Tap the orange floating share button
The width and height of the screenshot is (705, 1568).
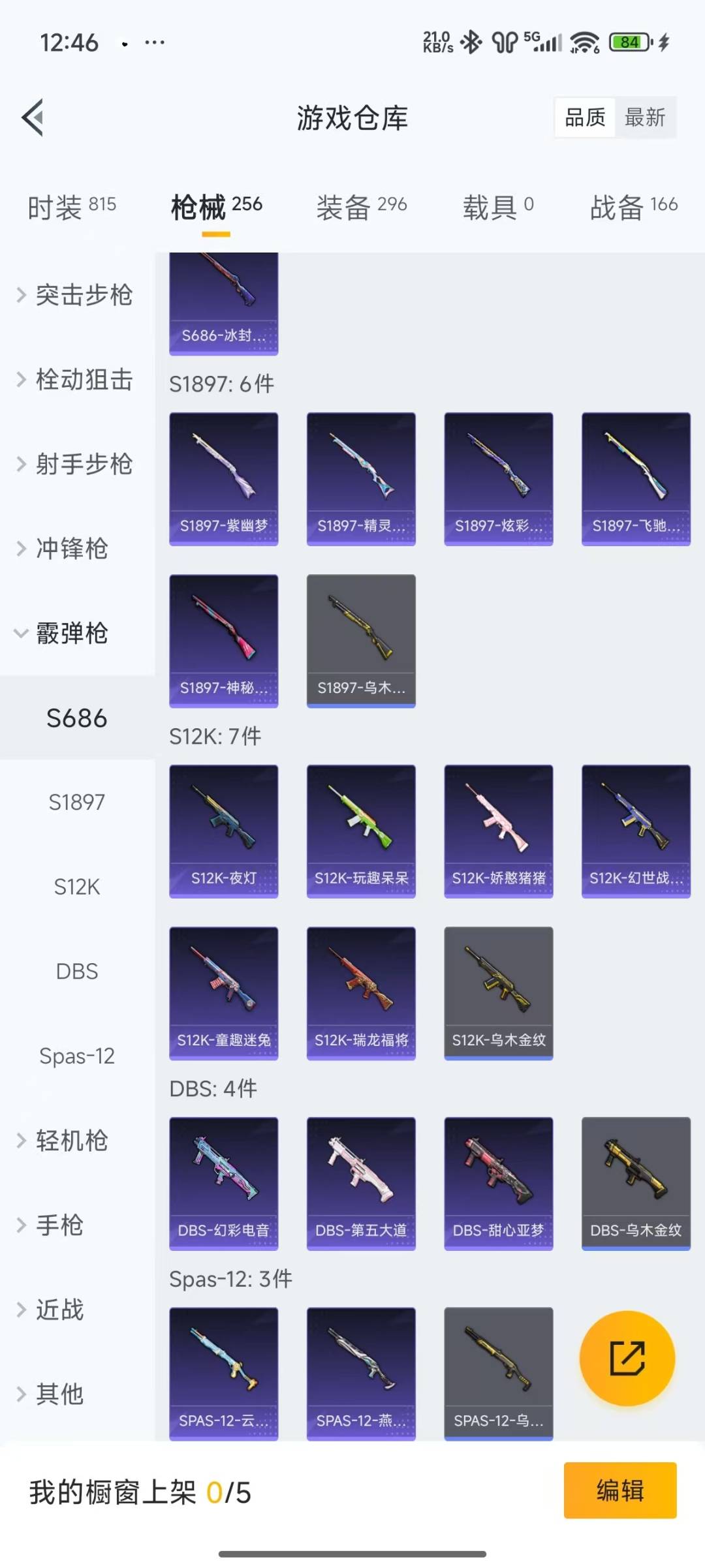click(x=627, y=1359)
